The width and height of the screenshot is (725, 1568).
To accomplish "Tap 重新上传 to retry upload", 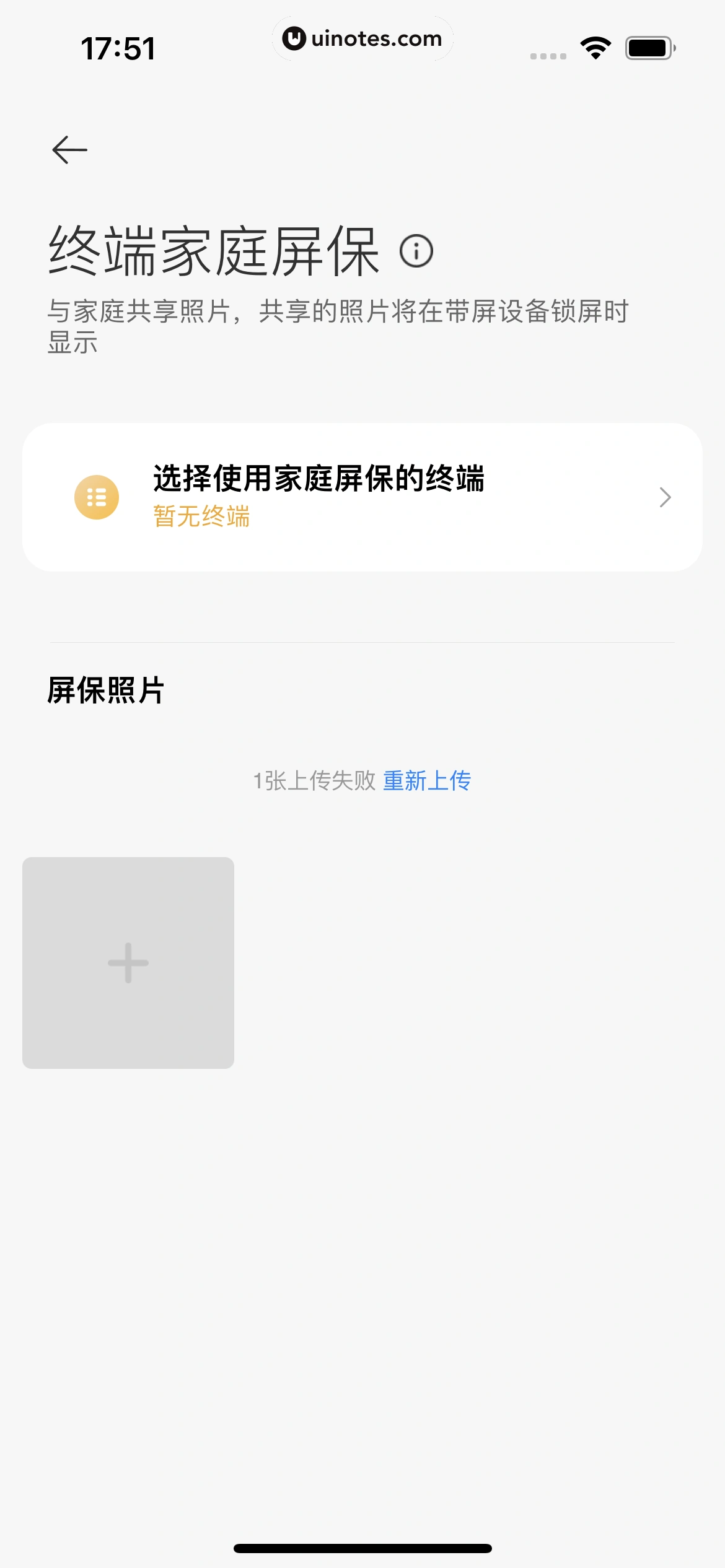I will 427,780.
